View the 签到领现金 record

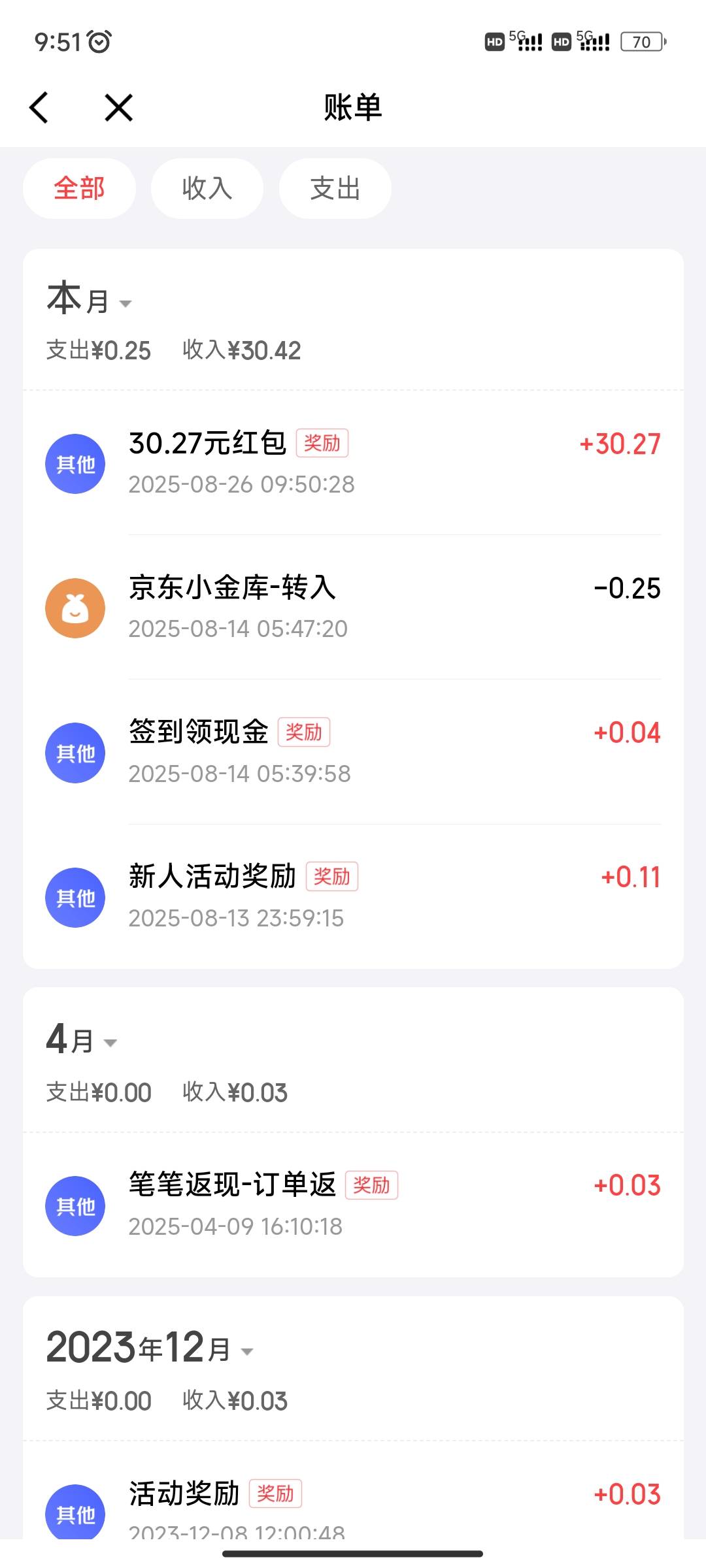[353, 753]
